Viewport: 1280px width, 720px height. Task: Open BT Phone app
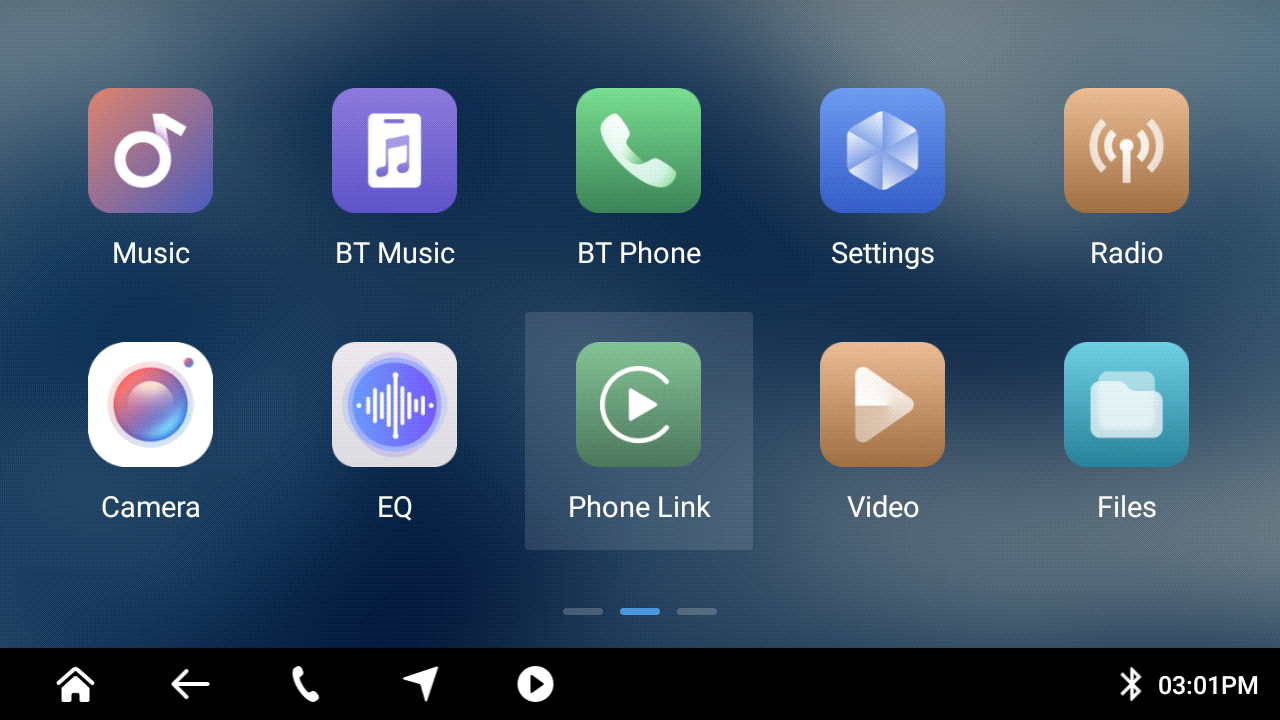638,151
